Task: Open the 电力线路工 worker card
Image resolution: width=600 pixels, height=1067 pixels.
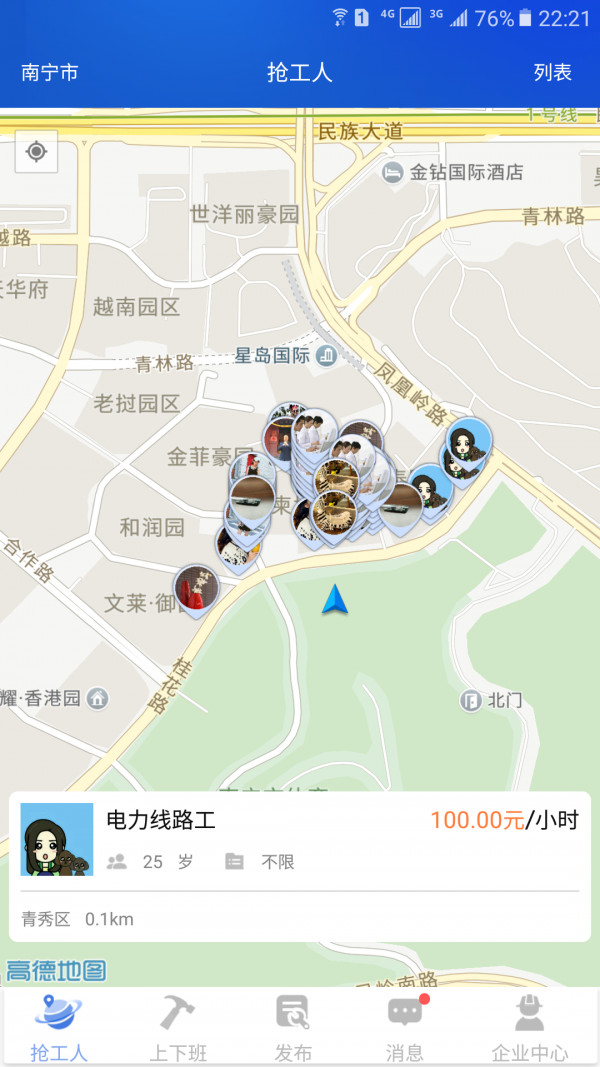Action: pyautogui.click(x=300, y=866)
